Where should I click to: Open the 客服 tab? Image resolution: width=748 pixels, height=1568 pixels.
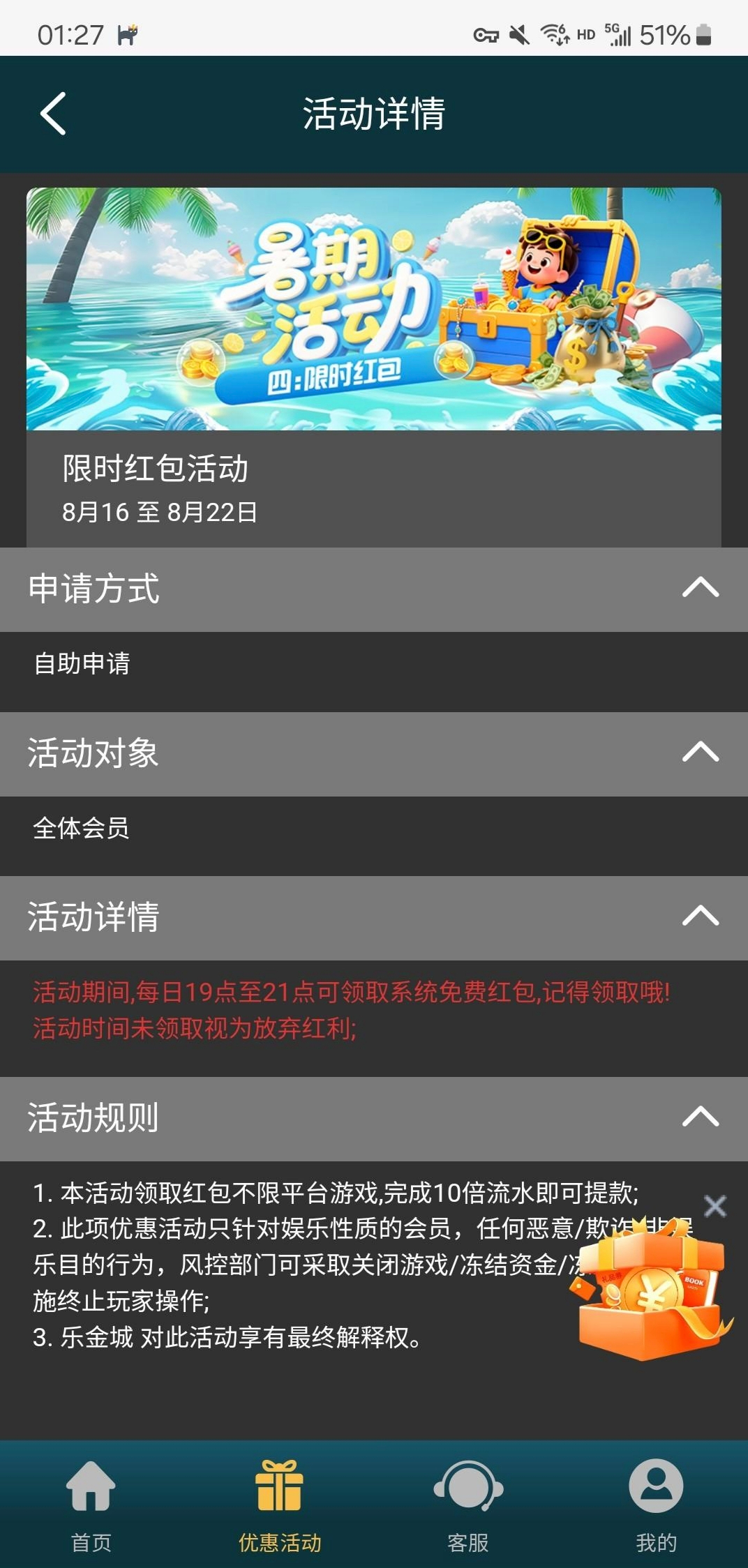point(467,1502)
